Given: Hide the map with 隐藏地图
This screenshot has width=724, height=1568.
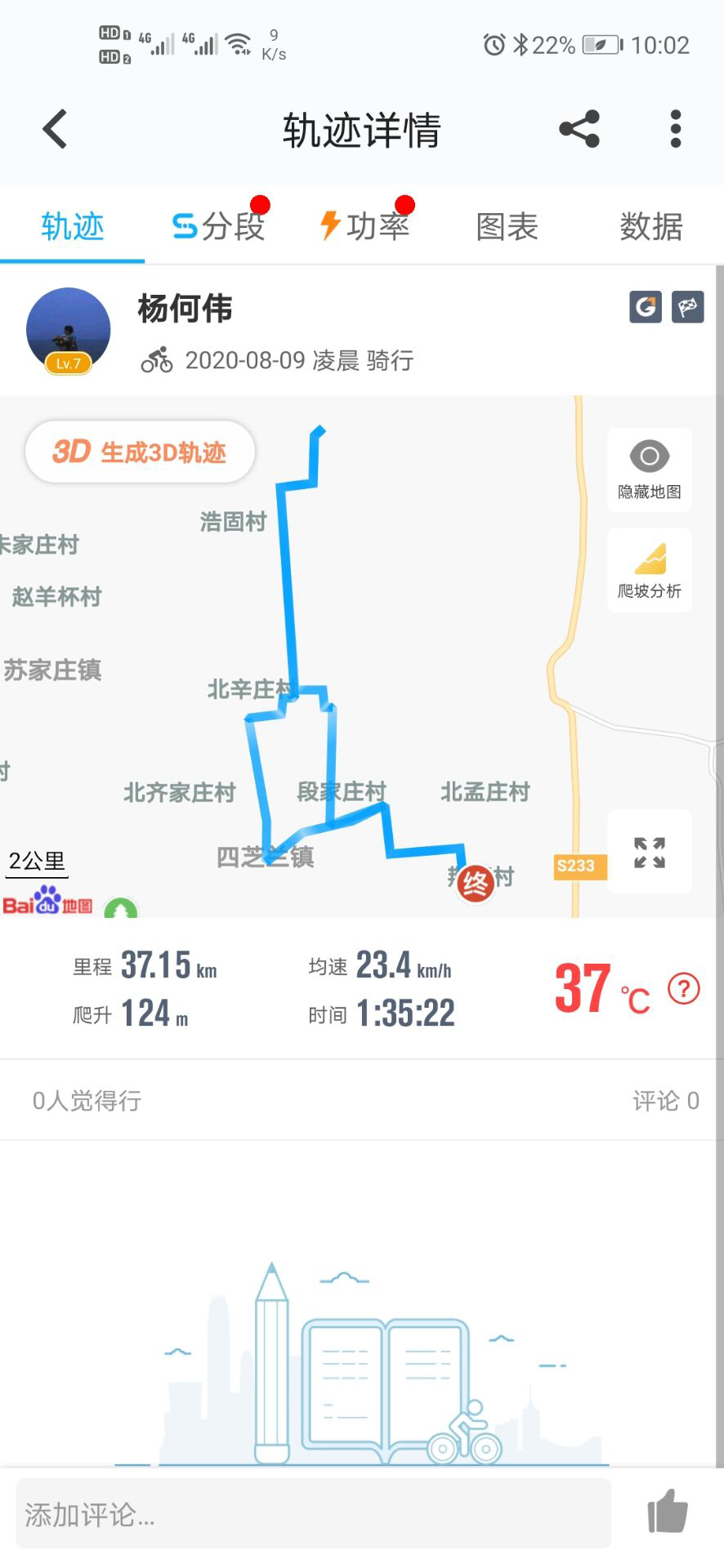Looking at the screenshot, I should [649, 470].
